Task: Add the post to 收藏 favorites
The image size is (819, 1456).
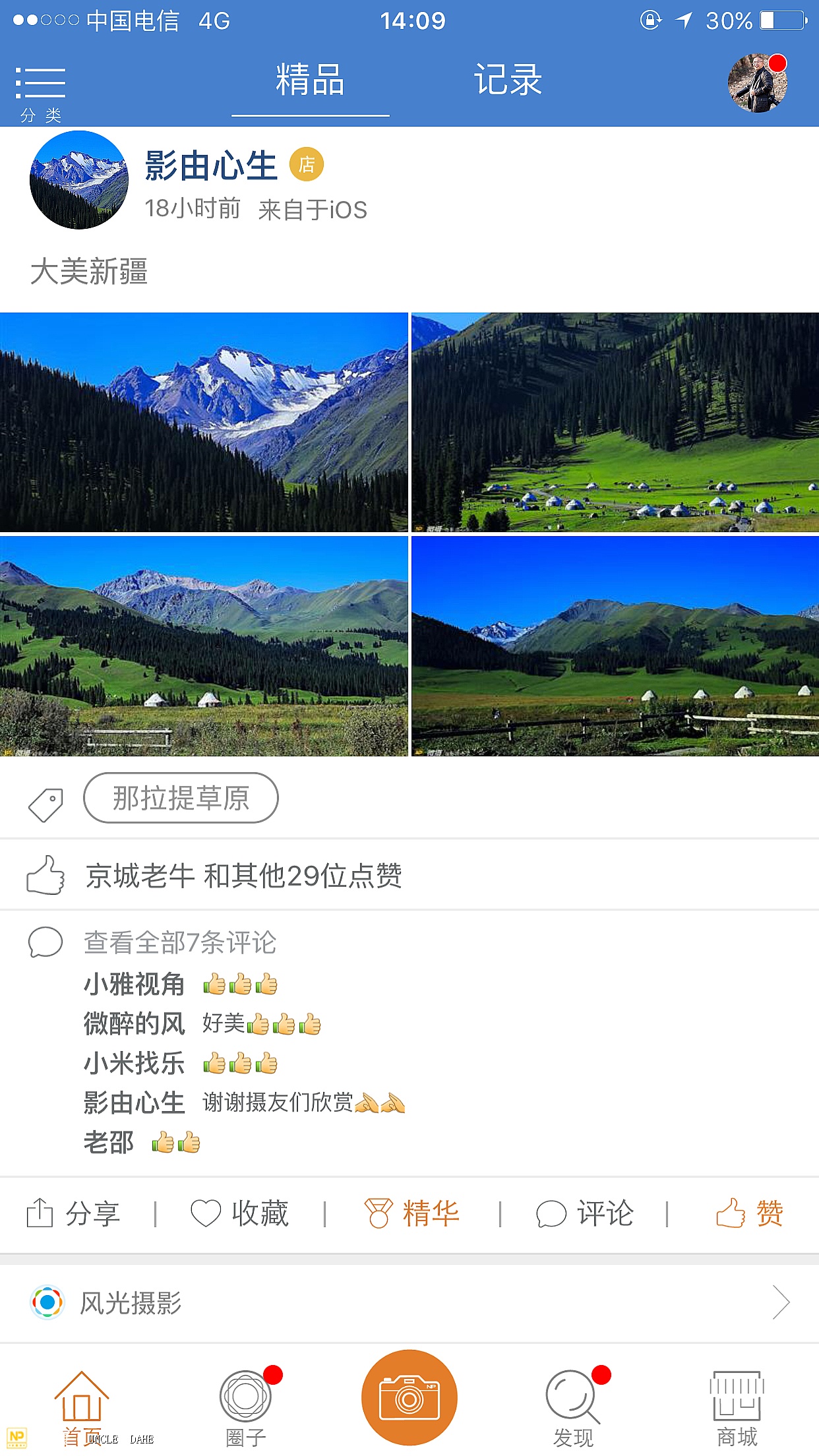Action: coord(240,1213)
